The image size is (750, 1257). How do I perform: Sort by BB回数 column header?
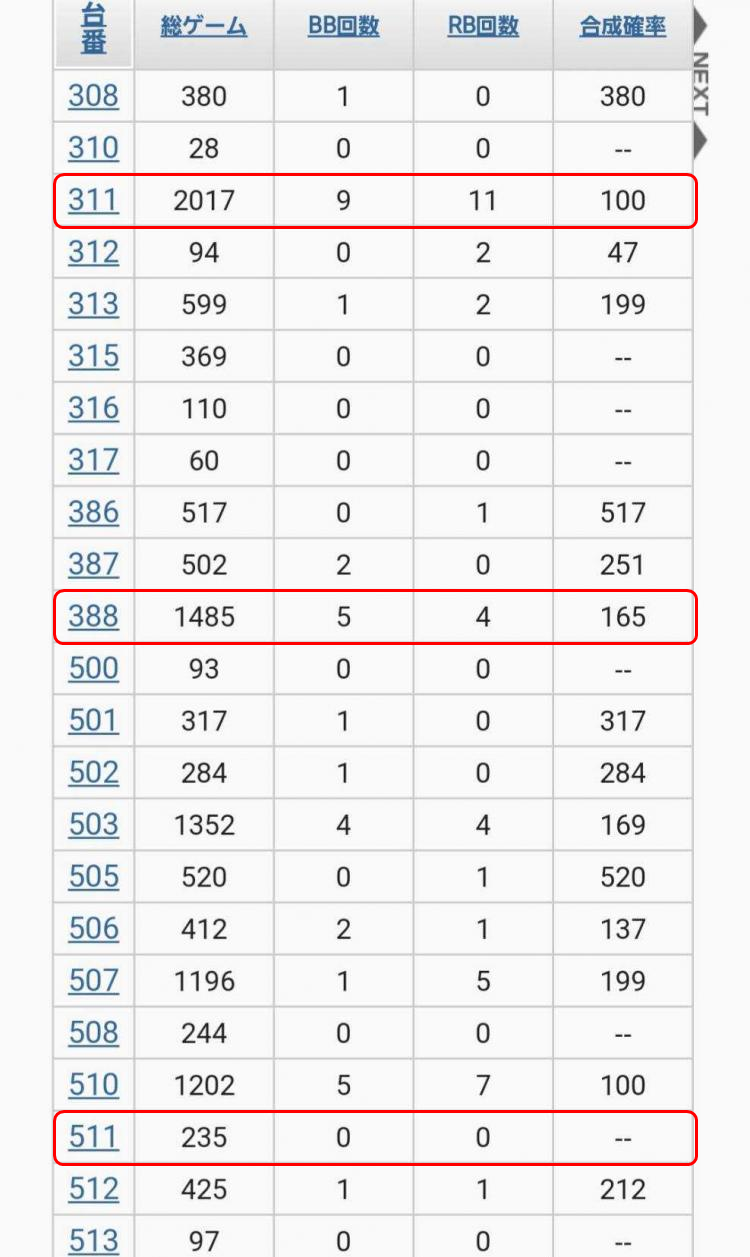pyautogui.click(x=343, y=27)
